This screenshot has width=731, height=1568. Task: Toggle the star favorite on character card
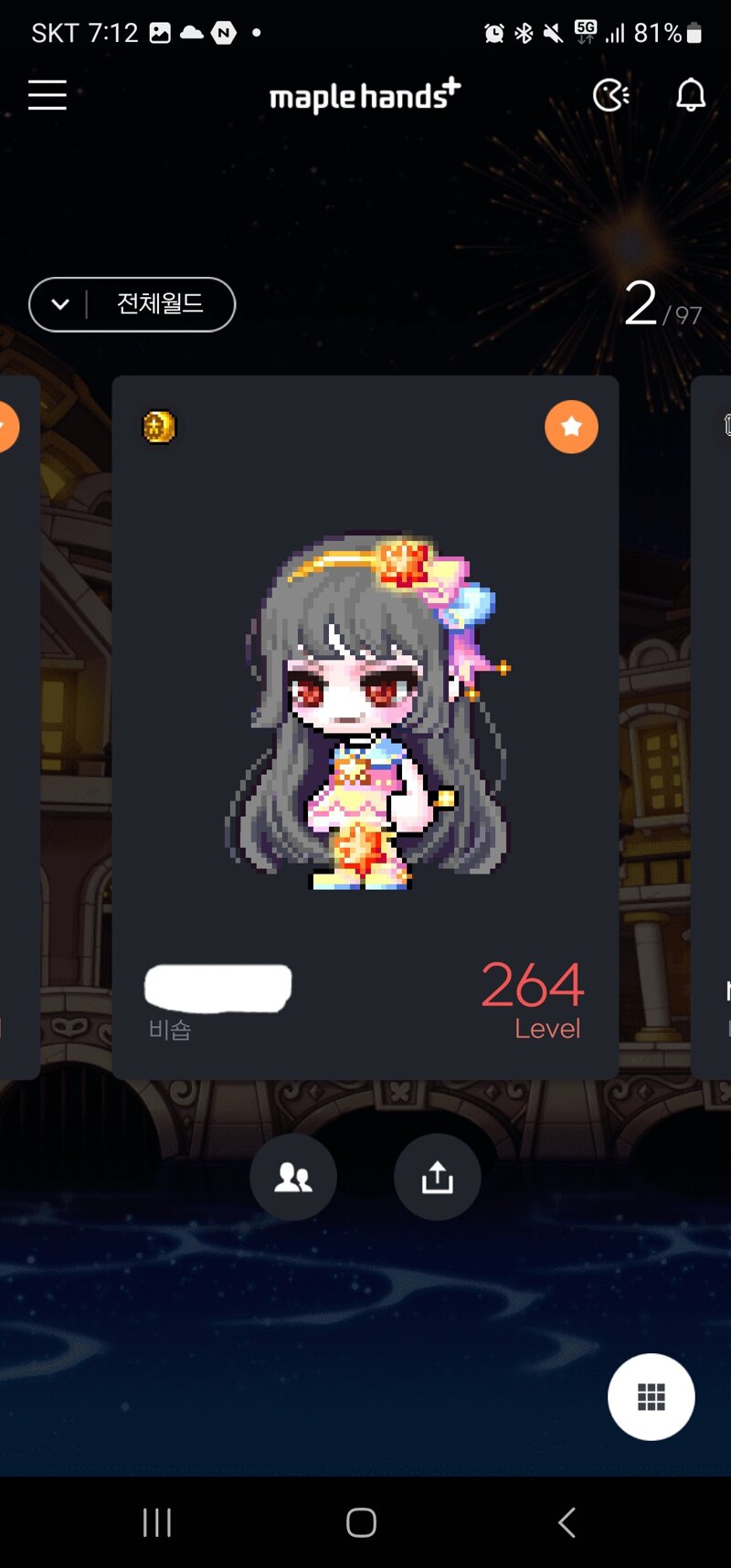click(x=571, y=427)
